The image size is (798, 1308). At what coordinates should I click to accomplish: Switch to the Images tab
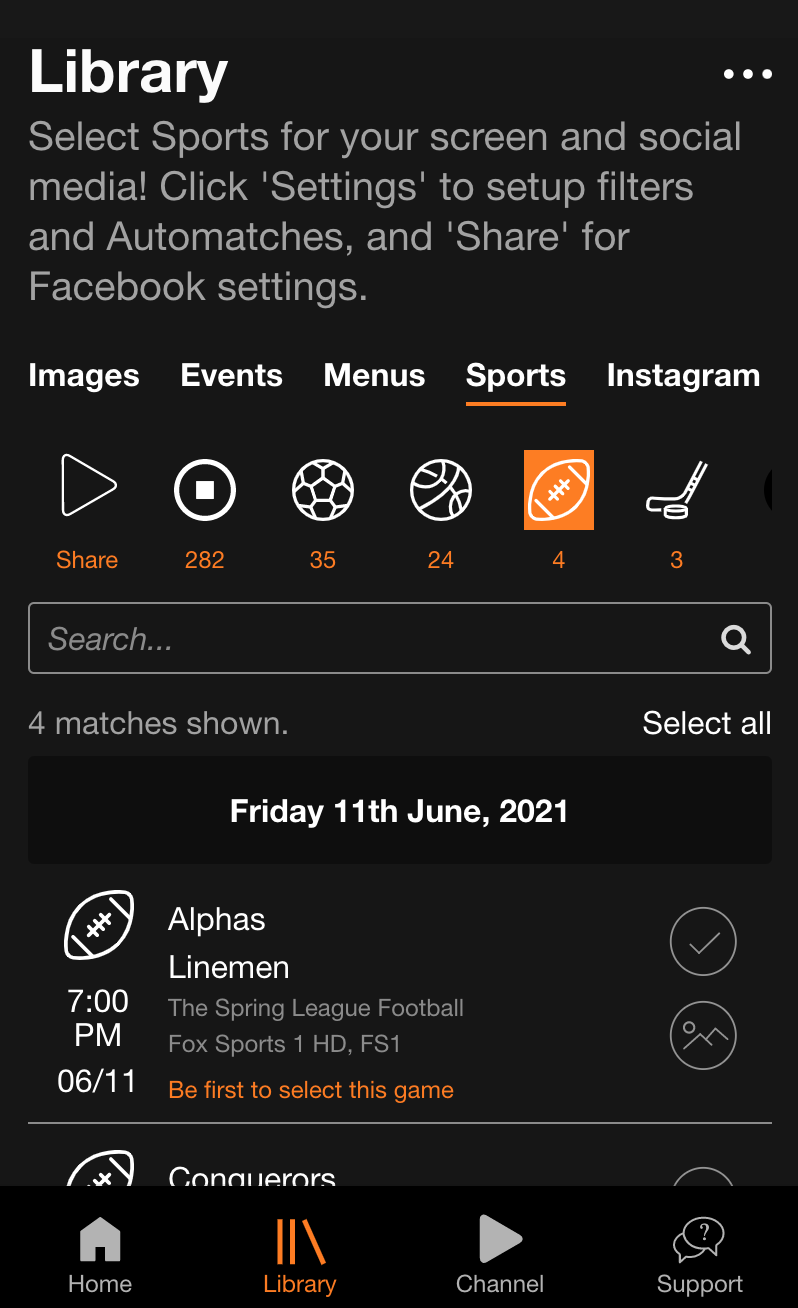(84, 376)
